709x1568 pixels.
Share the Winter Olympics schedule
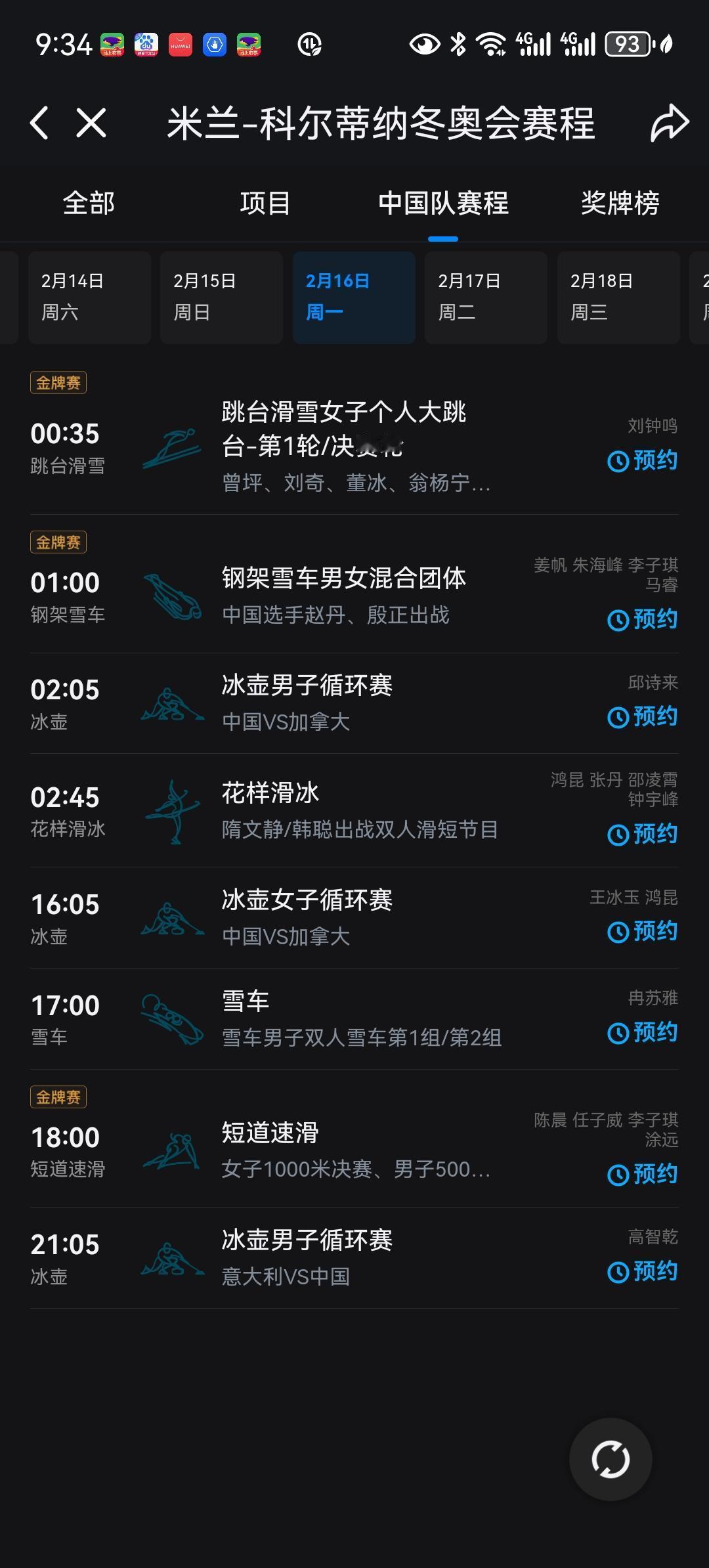(669, 123)
